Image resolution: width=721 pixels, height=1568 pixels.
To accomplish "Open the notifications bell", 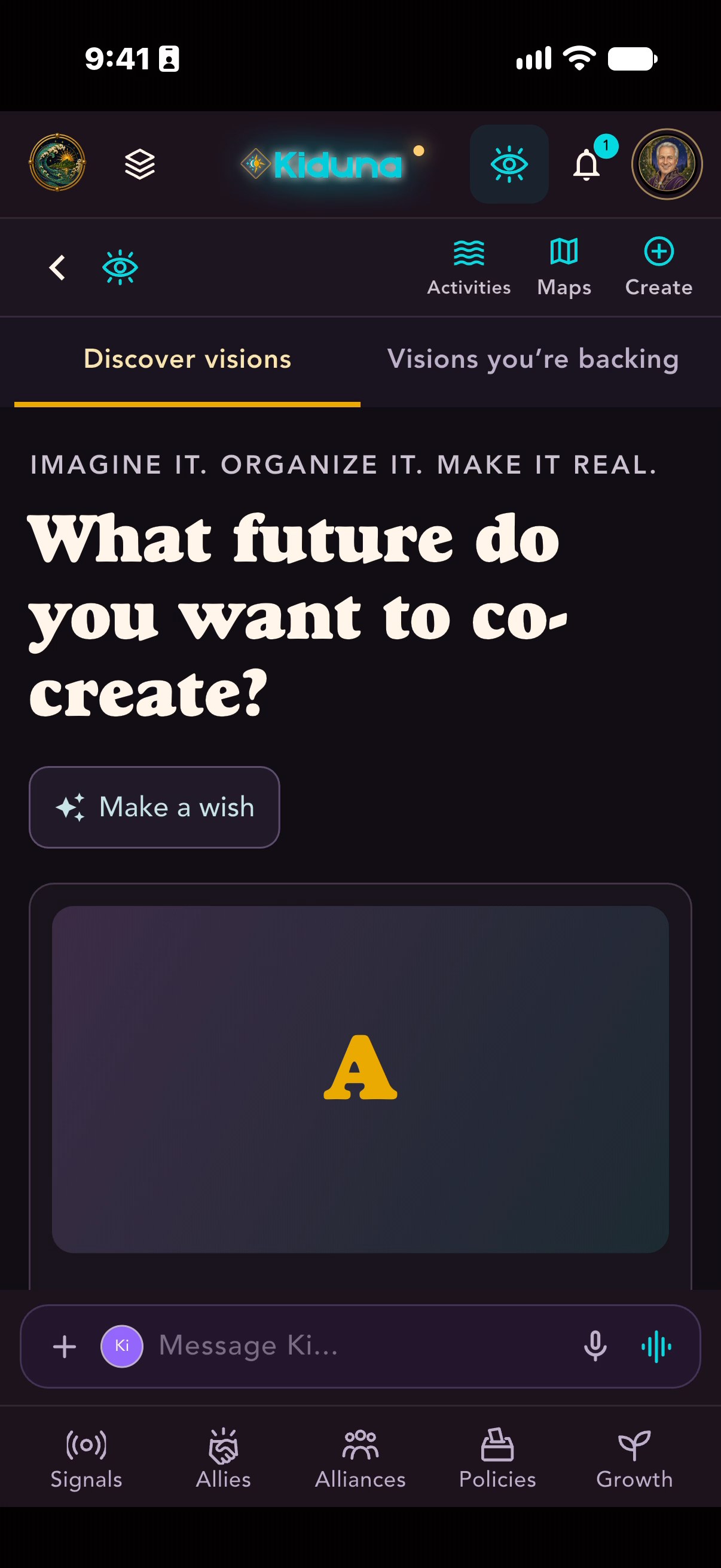I will point(588,164).
